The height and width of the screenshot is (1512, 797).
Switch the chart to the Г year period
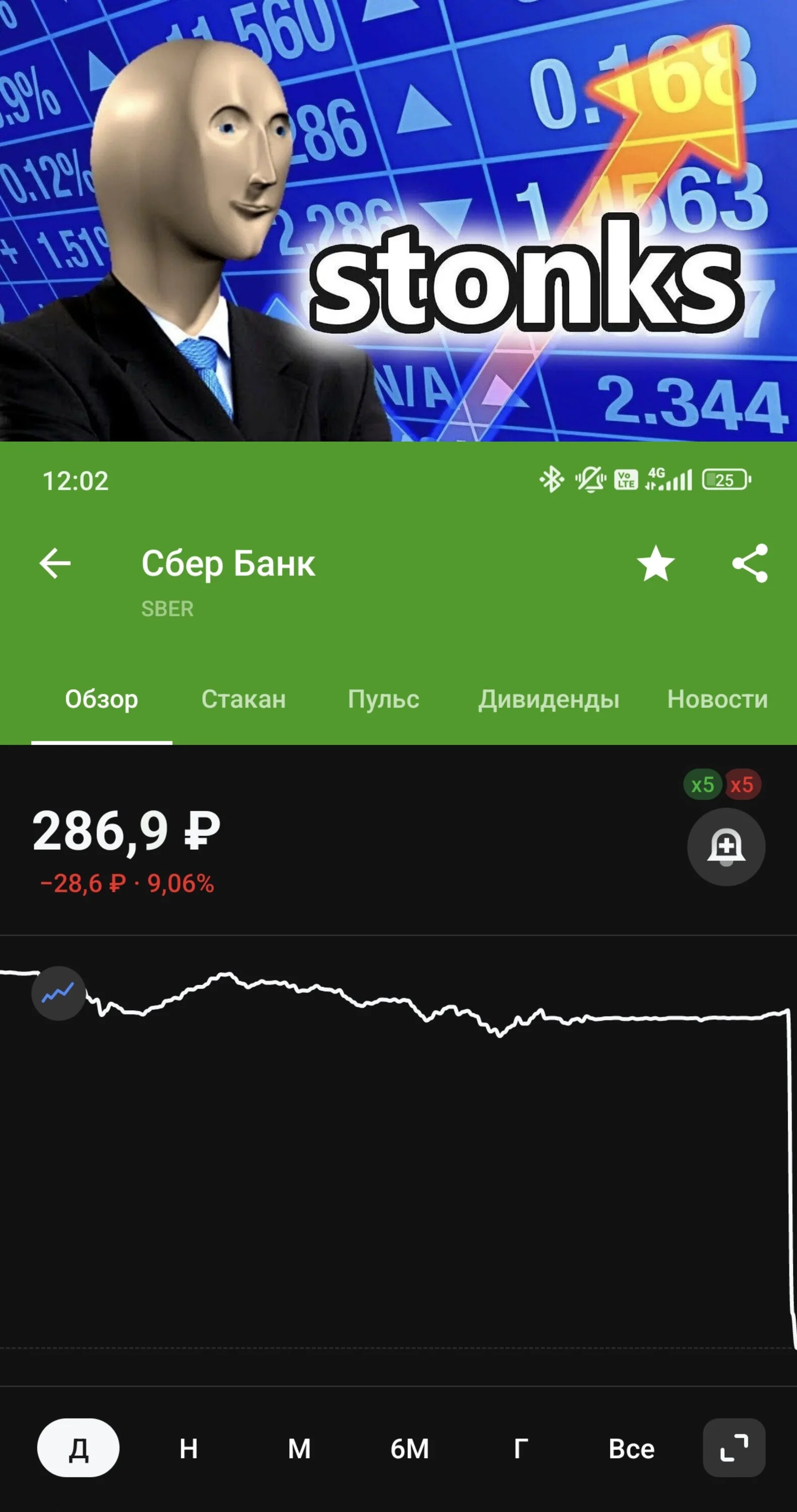click(x=520, y=1448)
